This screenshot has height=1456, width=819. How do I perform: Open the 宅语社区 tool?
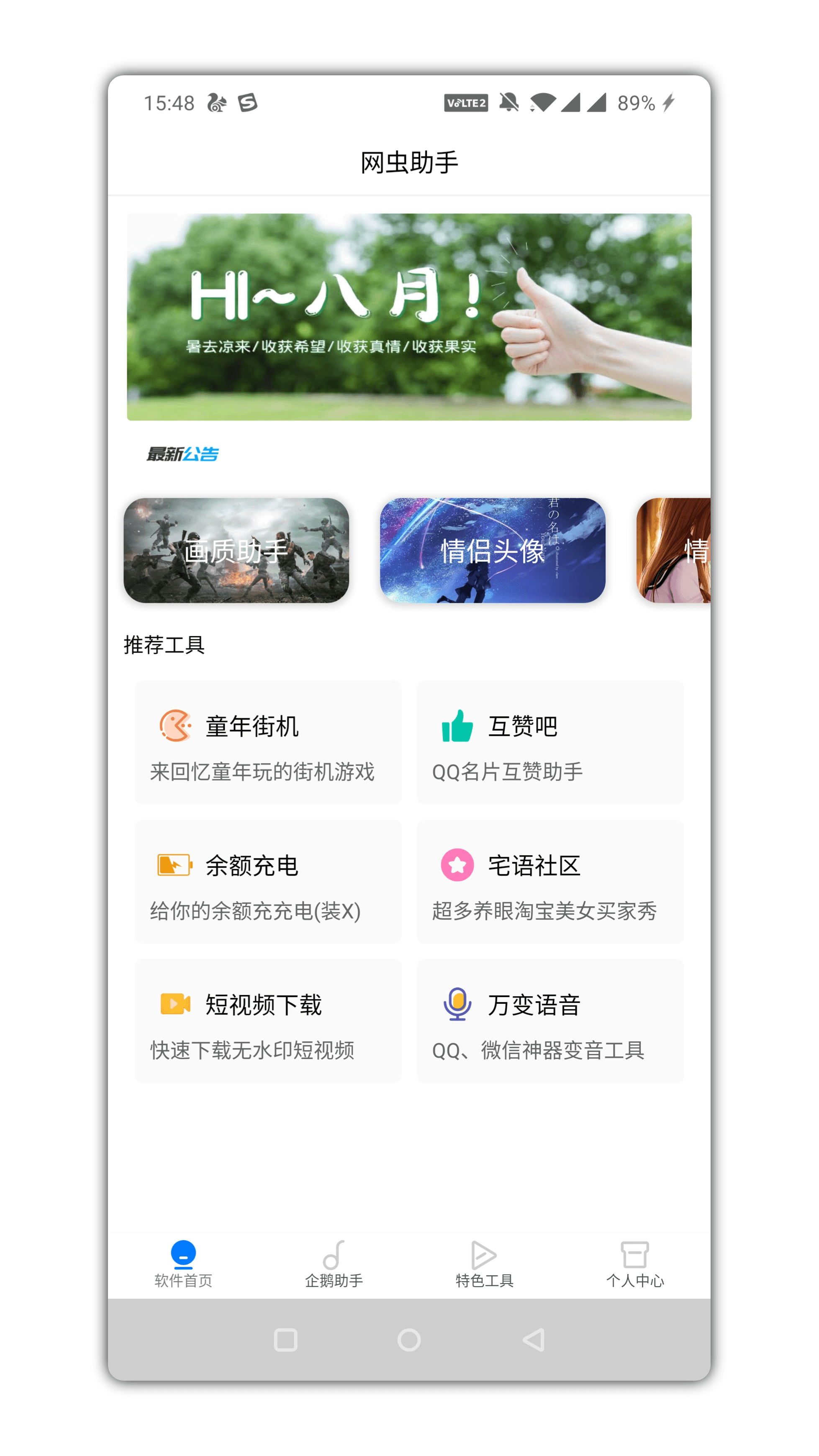point(550,881)
